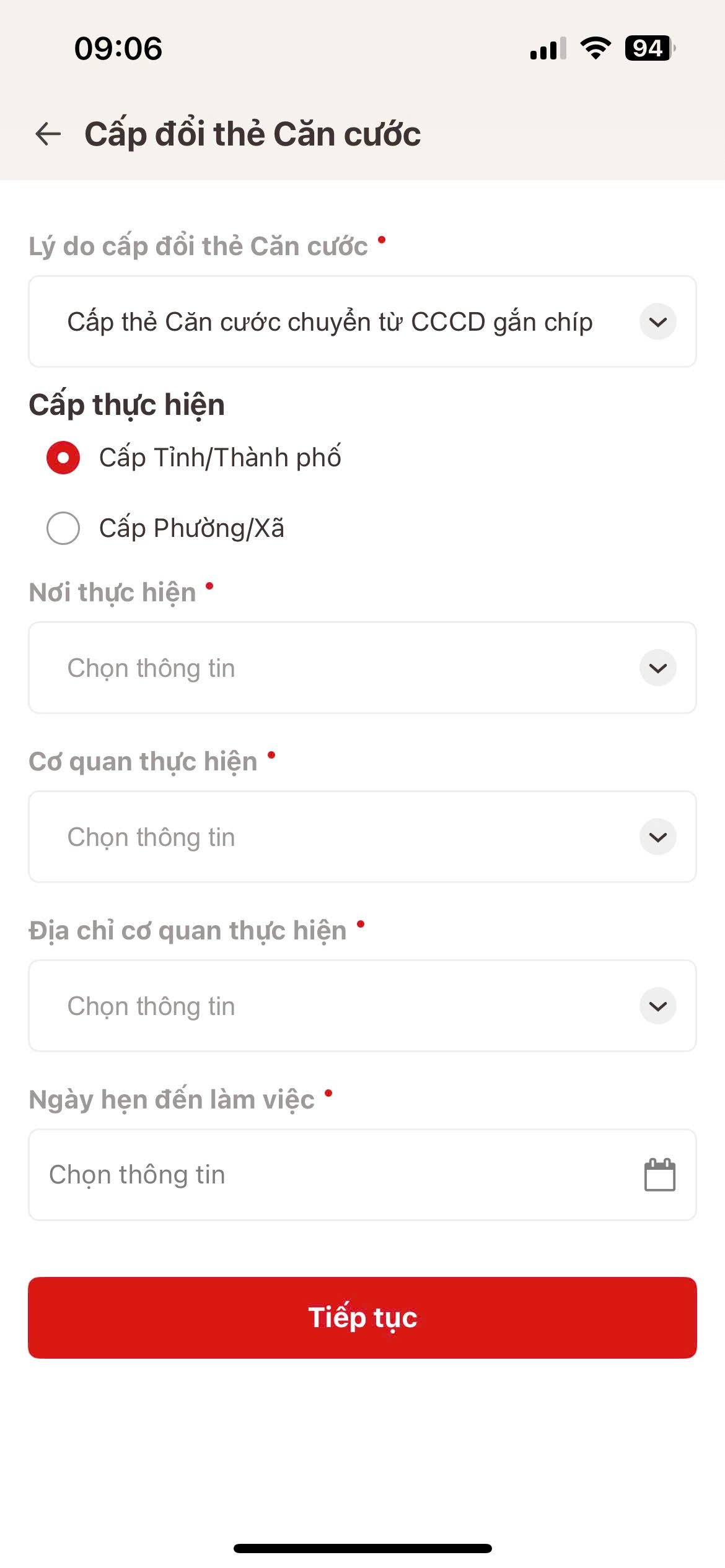The height and width of the screenshot is (1568, 725).
Task: Select Cấp Tỉnh/Thành phố option
Action: (63, 458)
